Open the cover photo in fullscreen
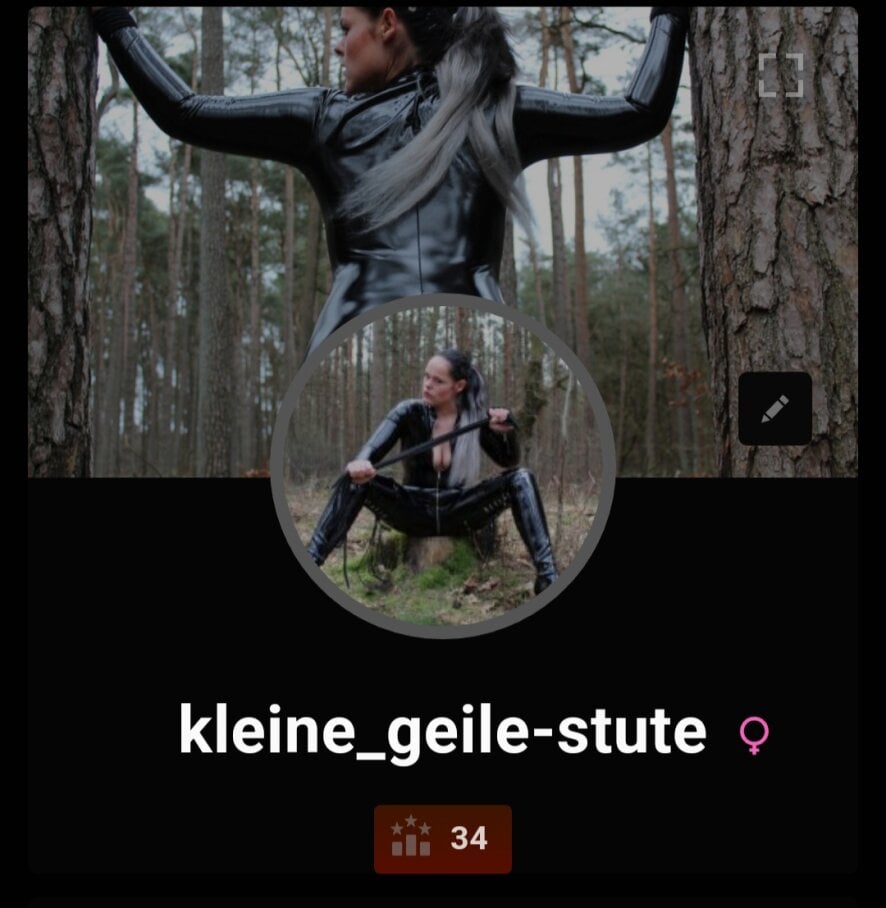 781,75
